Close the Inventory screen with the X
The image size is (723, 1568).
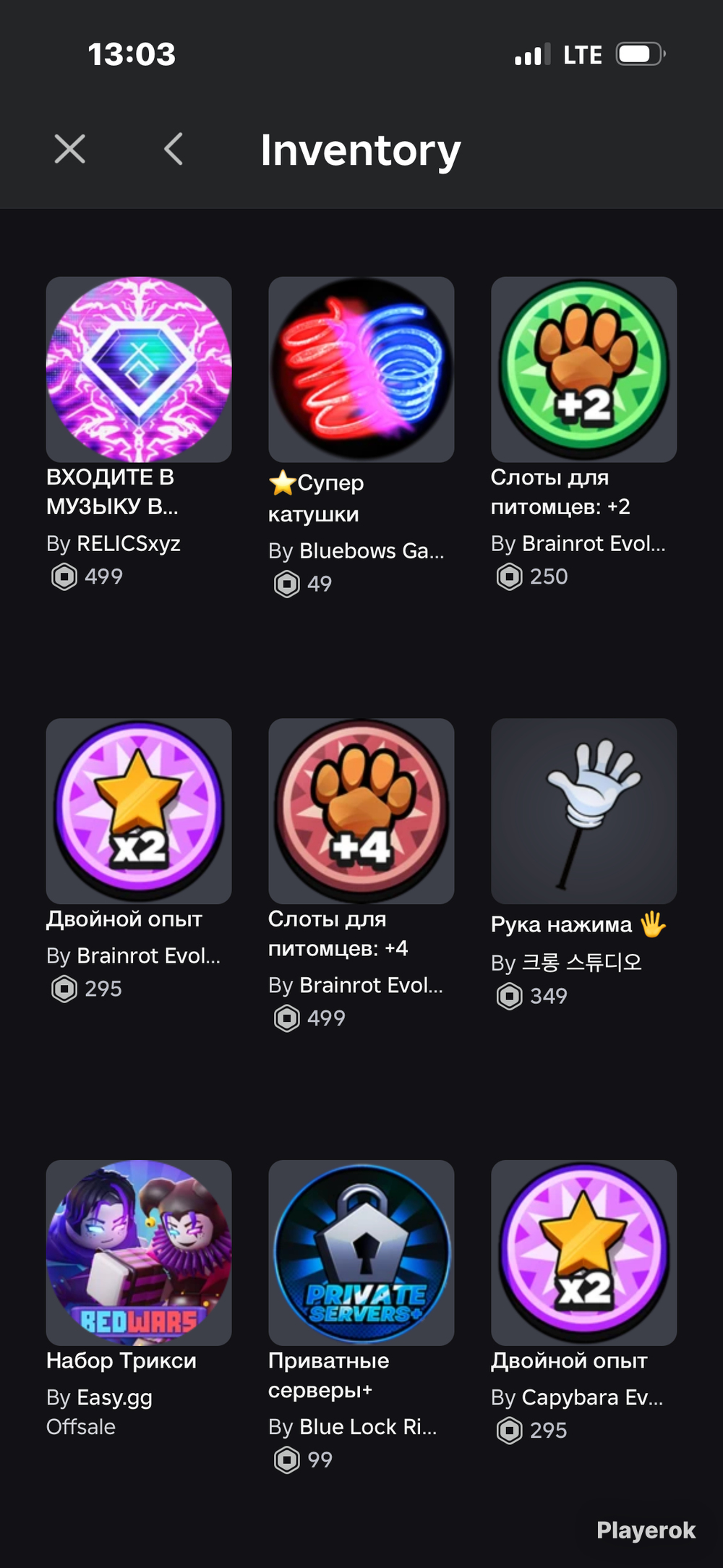[70, 149]
